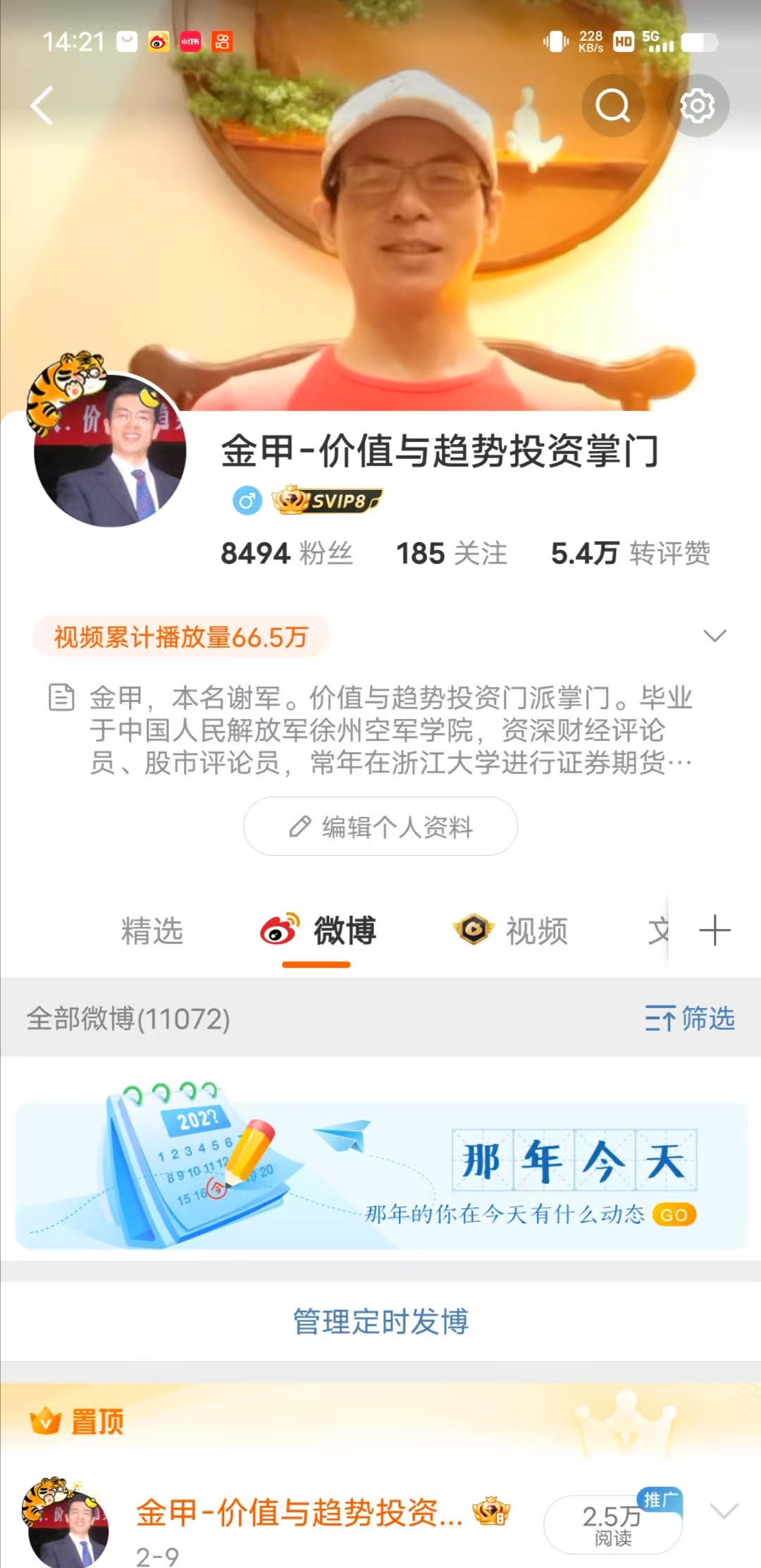
Task: Open the settings gear
Action: point(697,106)
